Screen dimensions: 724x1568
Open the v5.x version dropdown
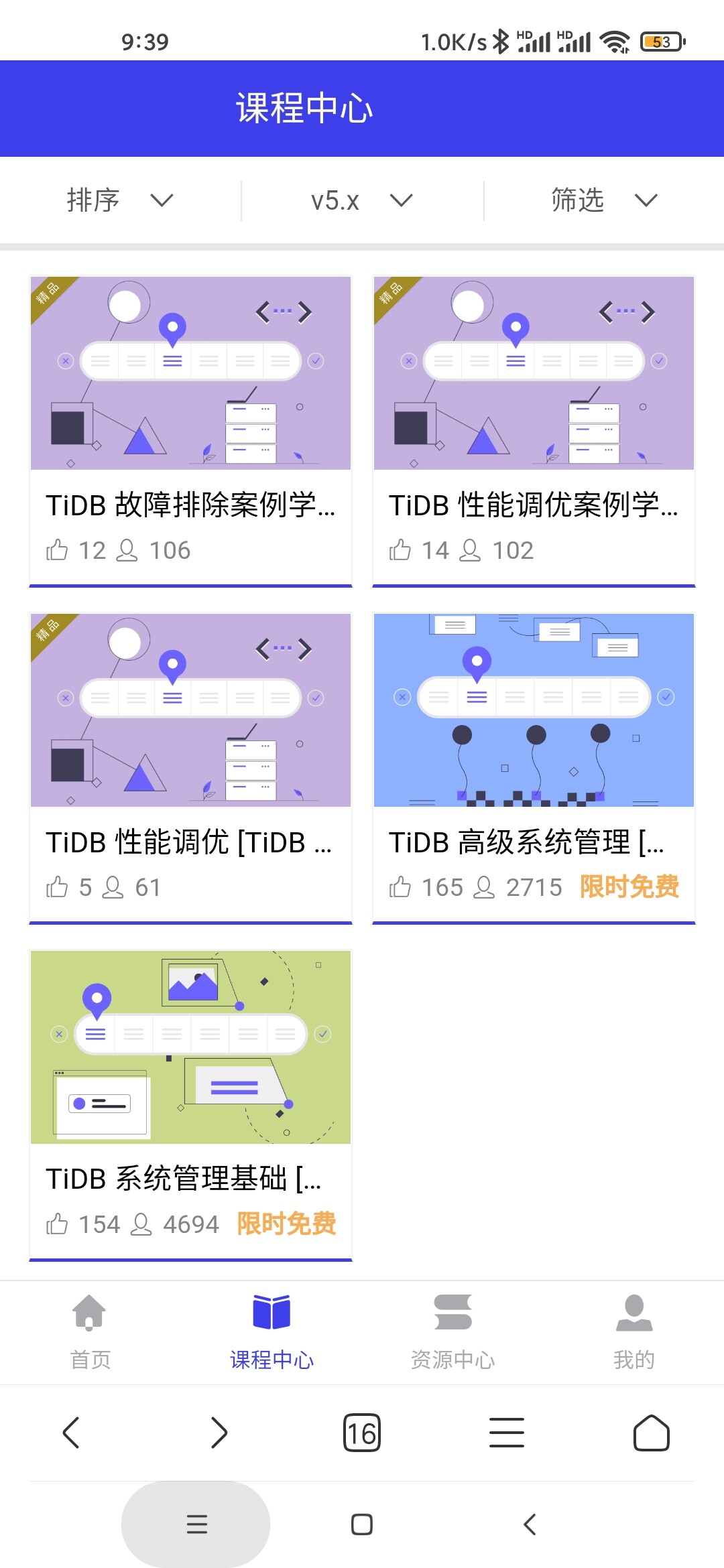361,200
